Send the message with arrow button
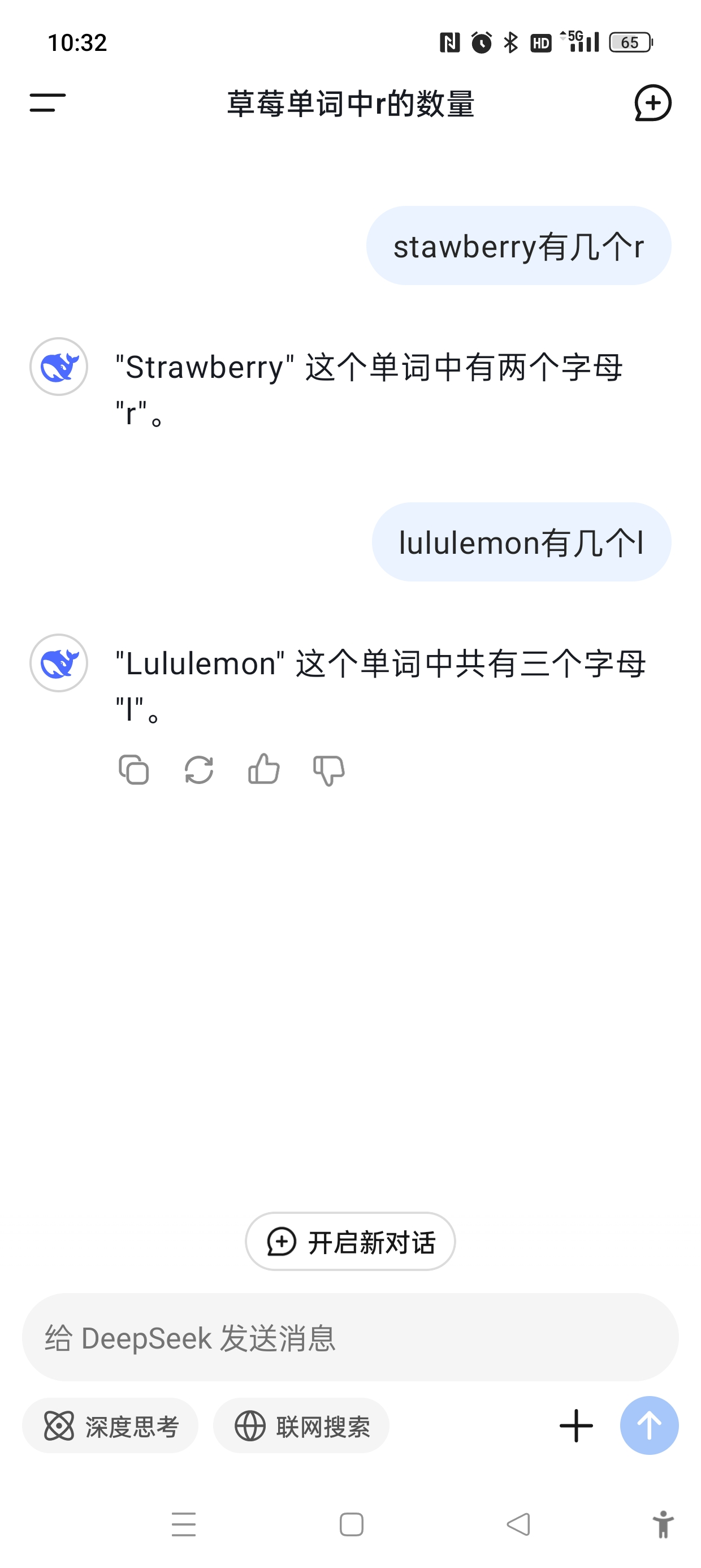This screenshot has width=701, height=1568. coord(648,1425)
